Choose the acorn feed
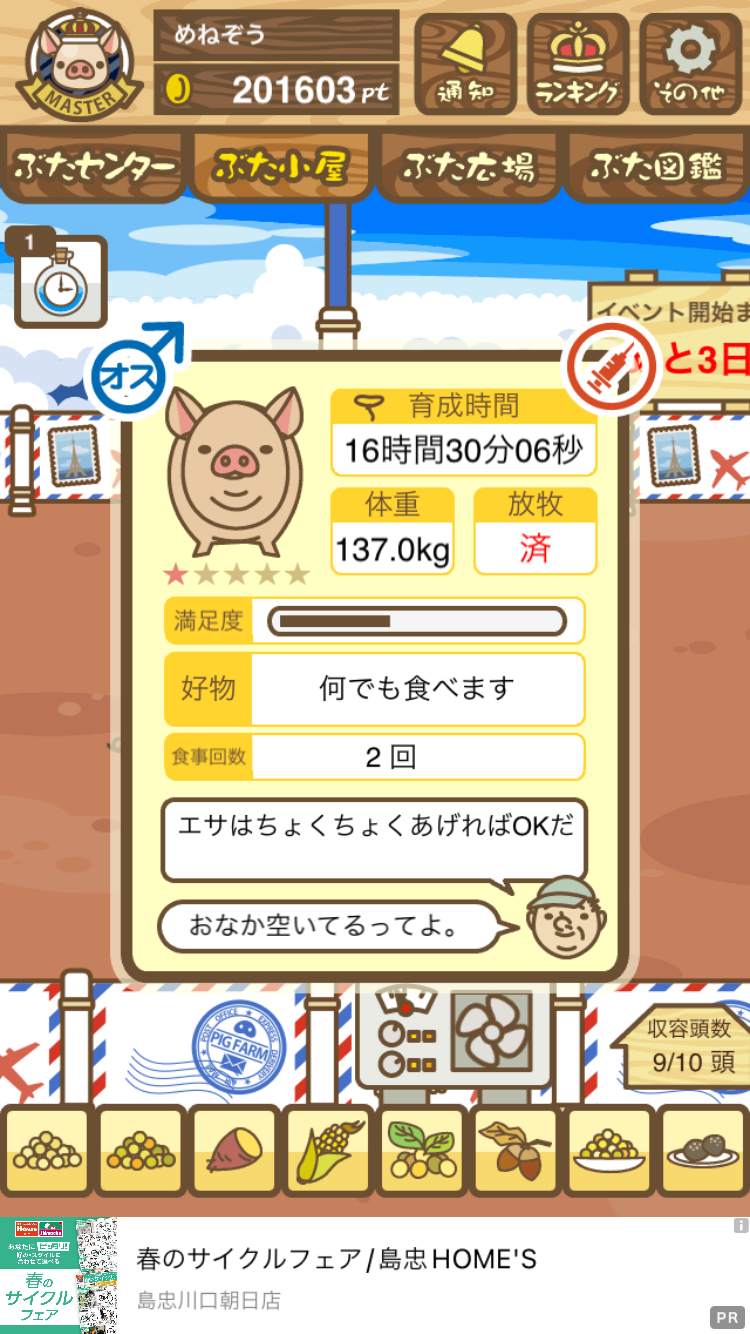This screenshot has height=1334, width=750. point(514,1152)
